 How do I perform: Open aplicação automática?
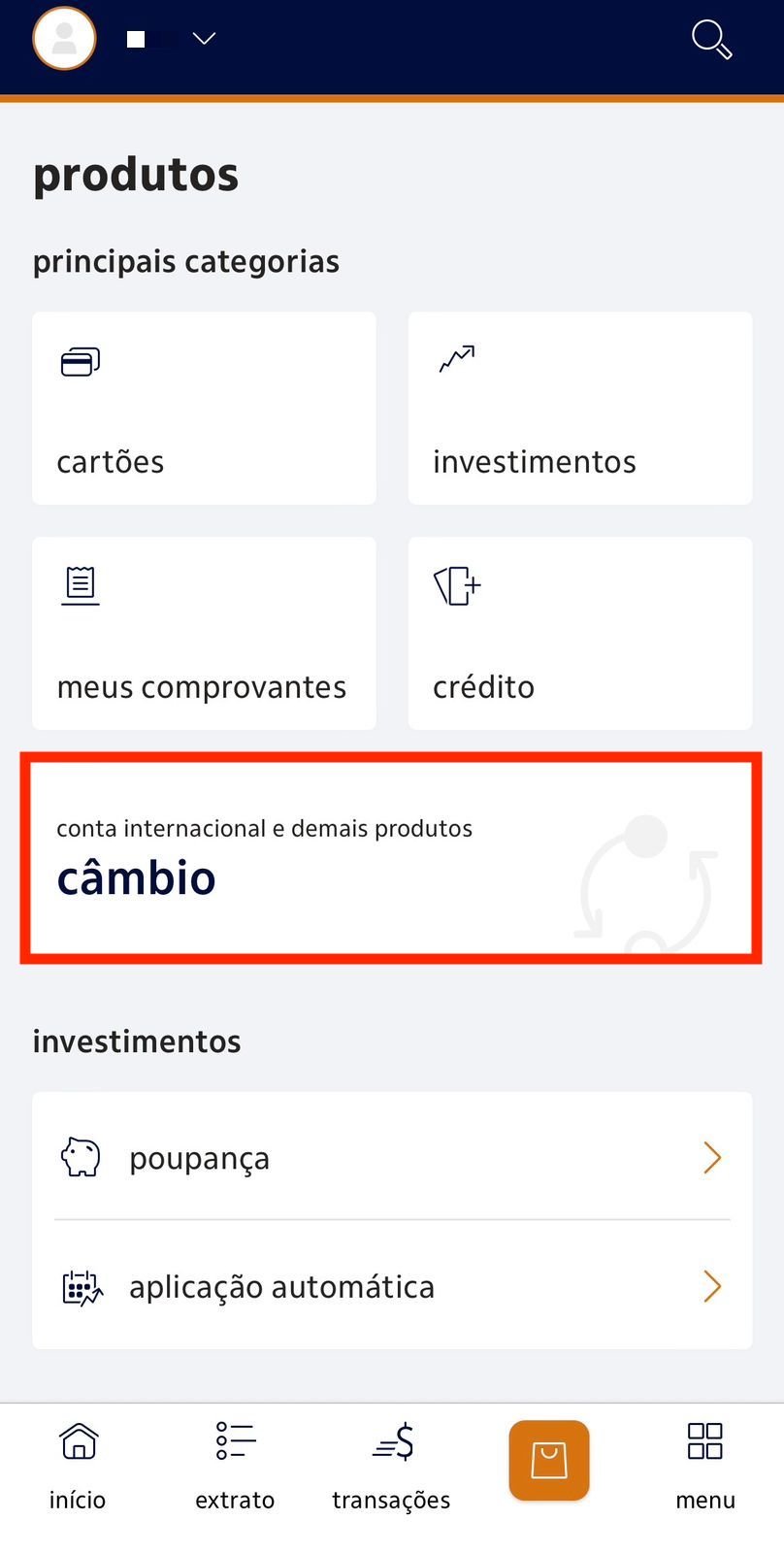coord(392,1286)
